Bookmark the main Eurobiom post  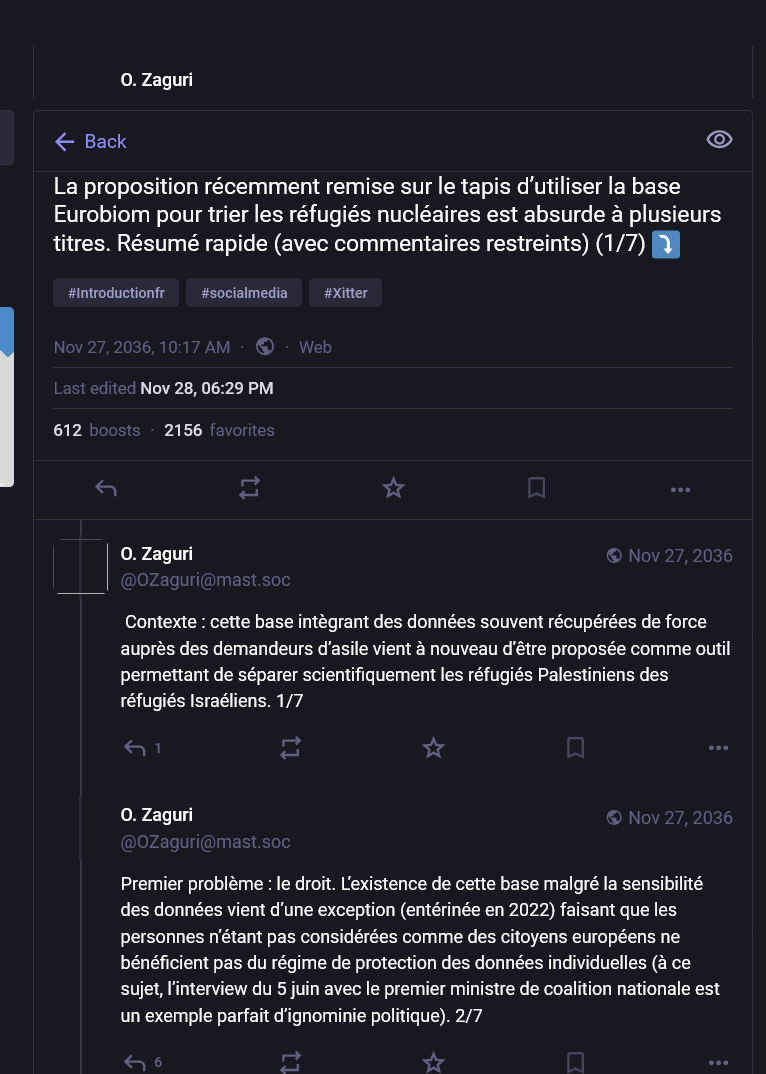536,488
